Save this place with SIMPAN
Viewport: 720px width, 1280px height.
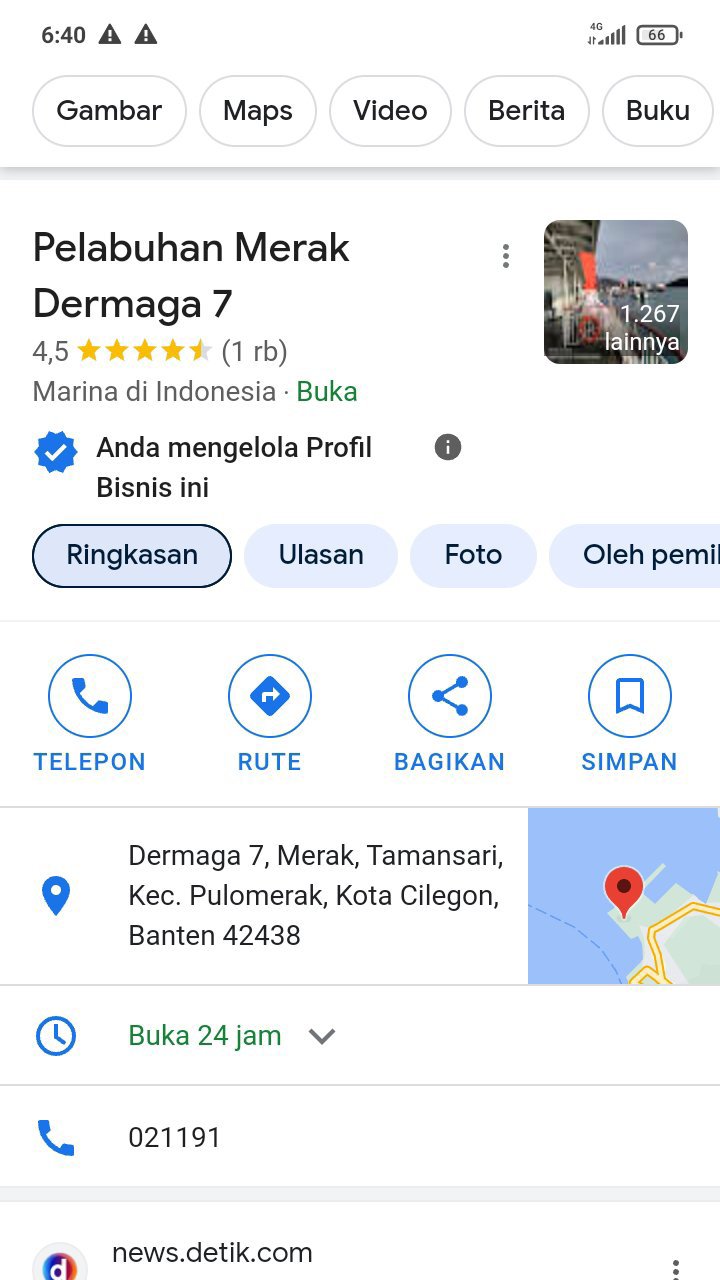pos(630,714)
